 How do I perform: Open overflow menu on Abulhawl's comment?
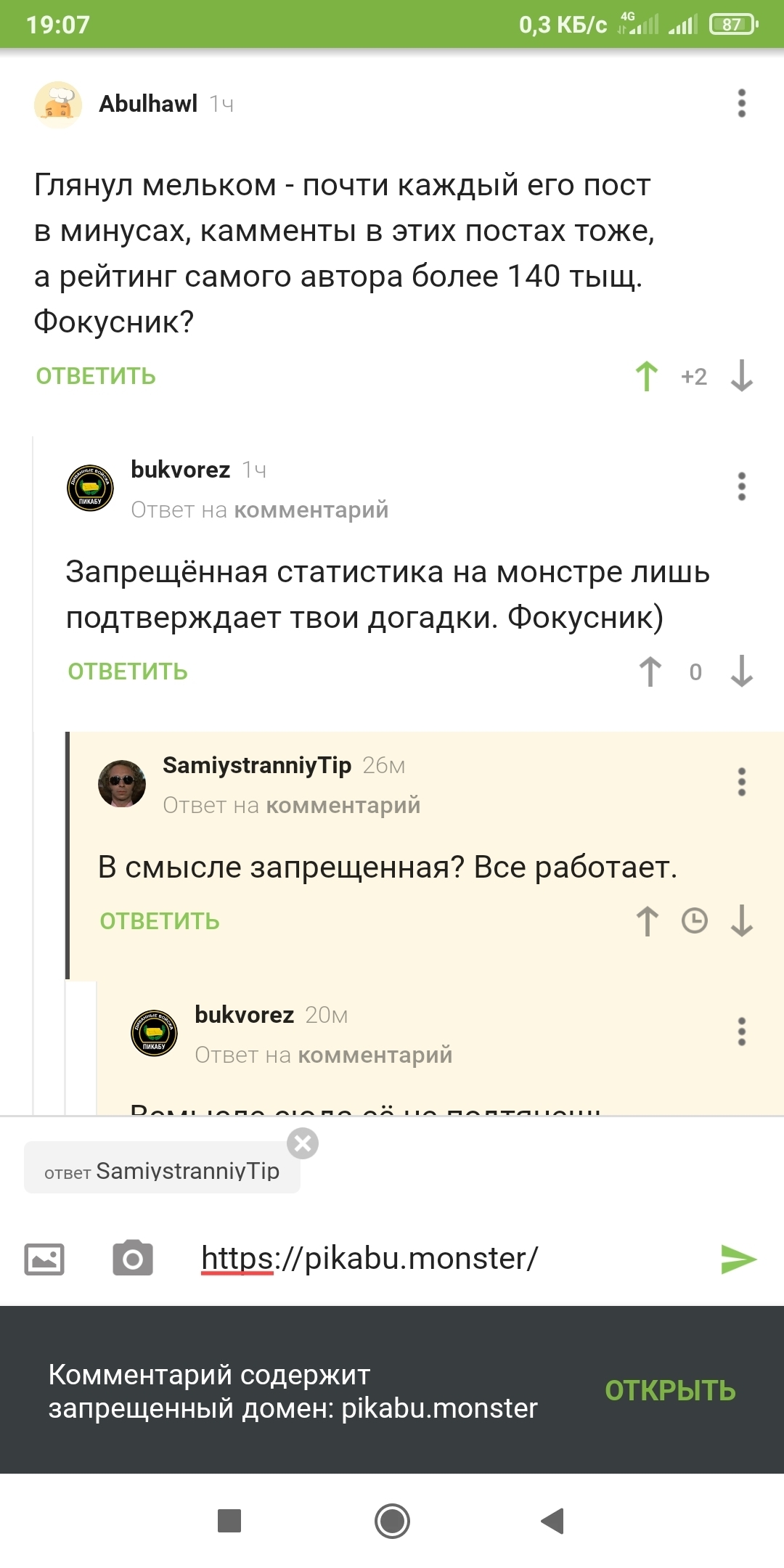(741, 103)
